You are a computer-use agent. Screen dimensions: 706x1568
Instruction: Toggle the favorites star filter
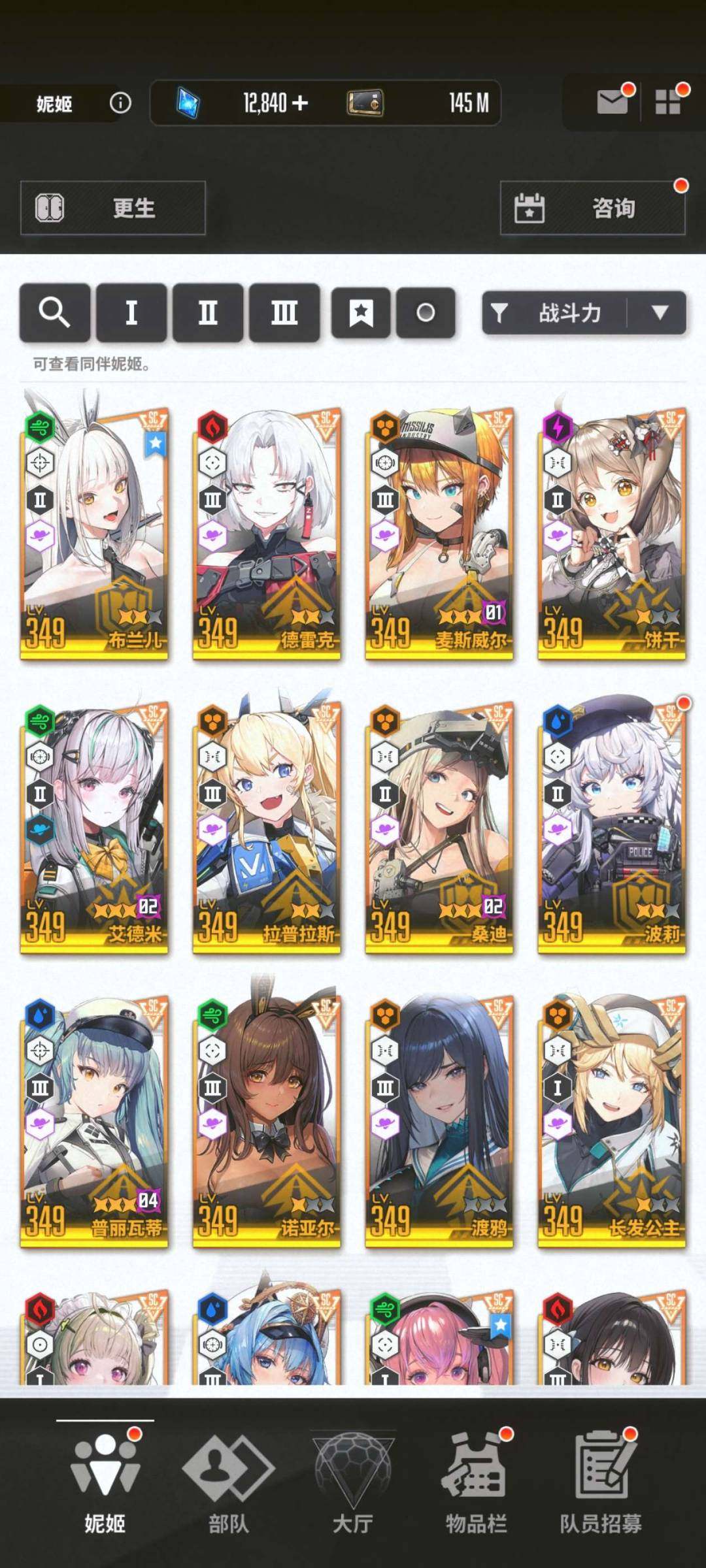click(361, 313)
